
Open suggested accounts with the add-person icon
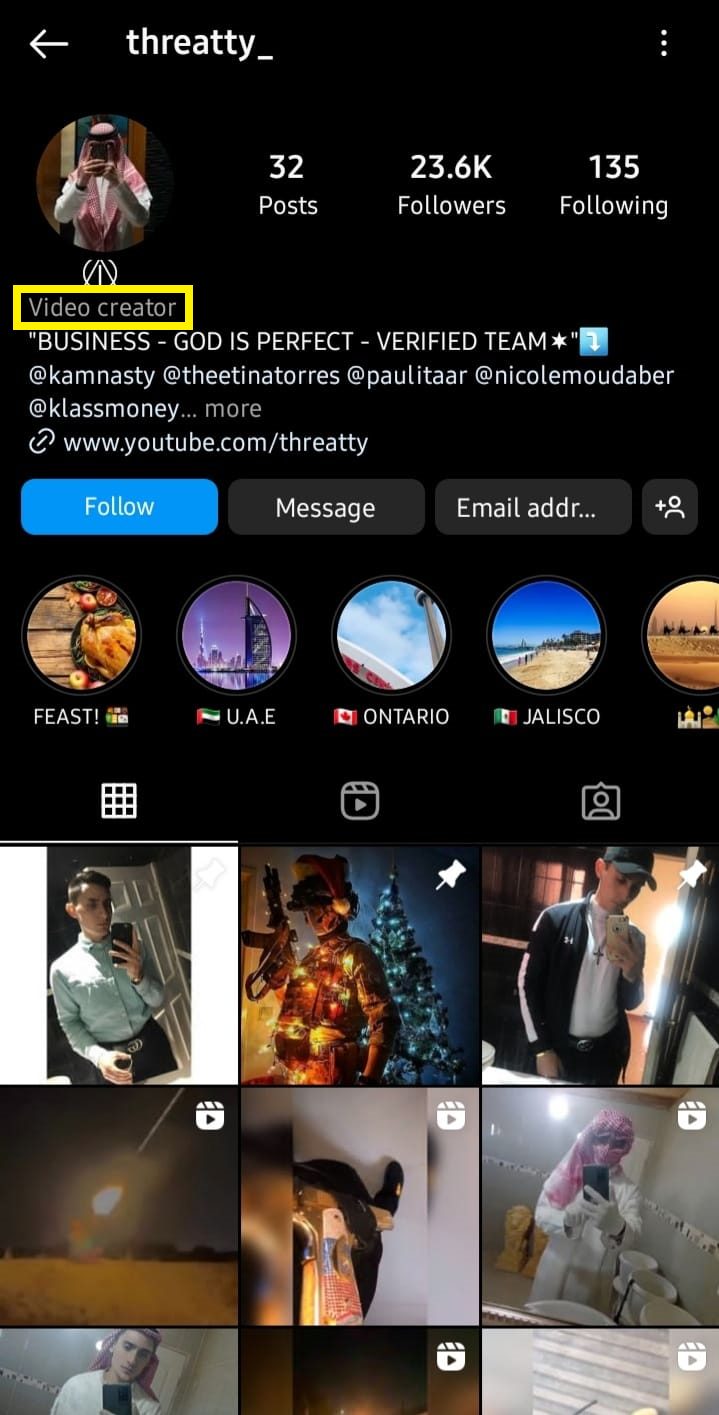pyautogui.click(x=669, y=507)
